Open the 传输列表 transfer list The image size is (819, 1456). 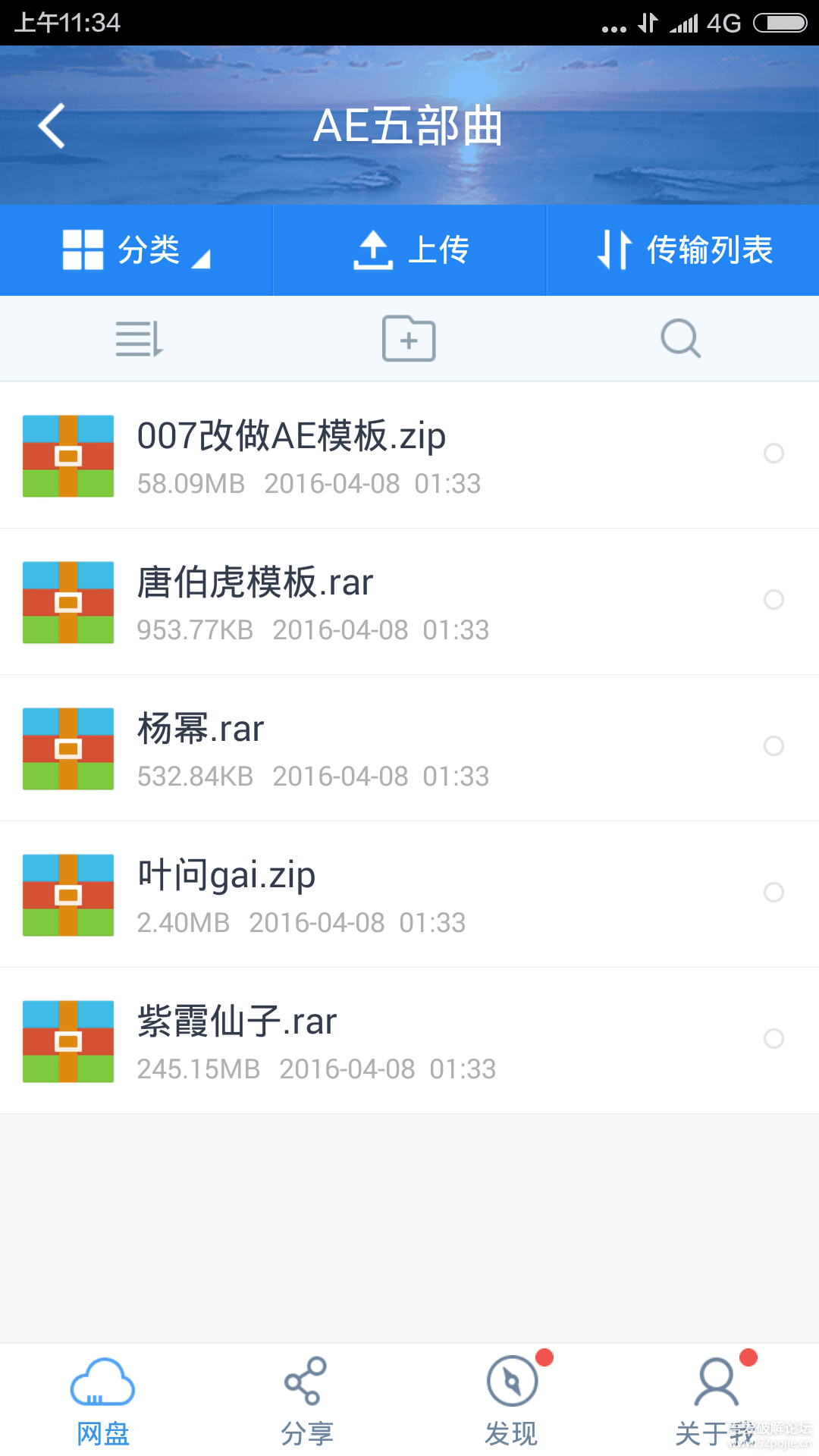point(682,250)
